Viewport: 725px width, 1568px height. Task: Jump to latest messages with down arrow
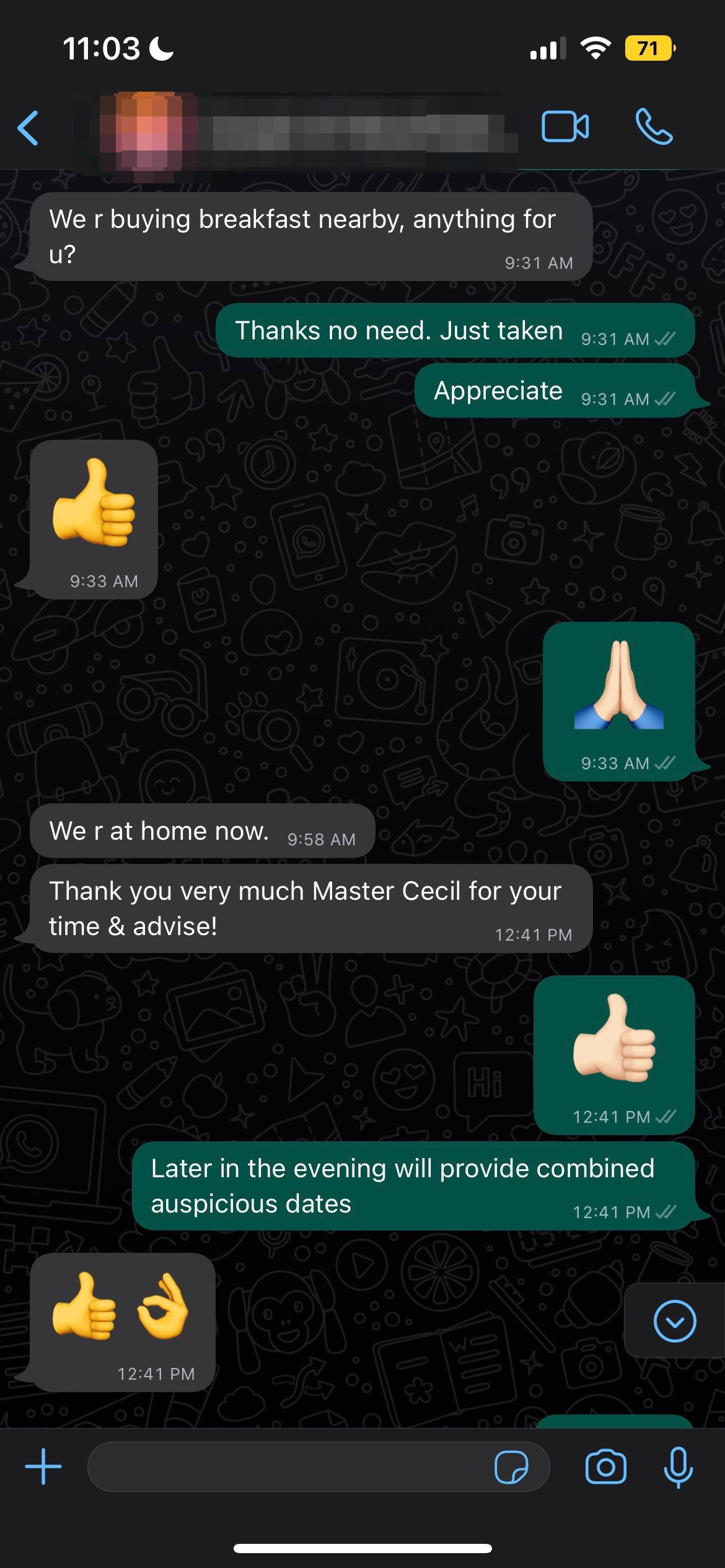(x=674, y=1321)
